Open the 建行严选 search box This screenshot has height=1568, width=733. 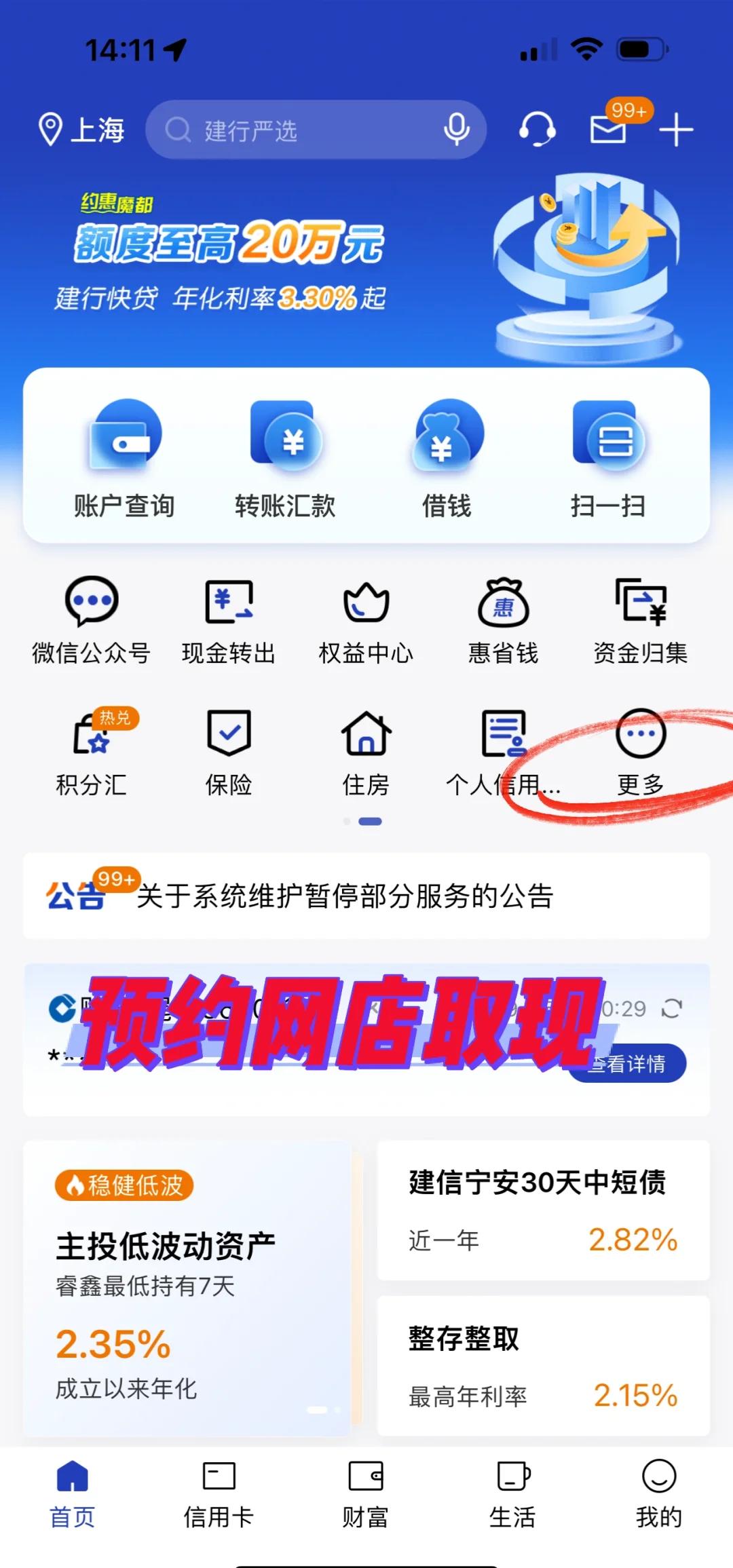click(x=299, y=130)
